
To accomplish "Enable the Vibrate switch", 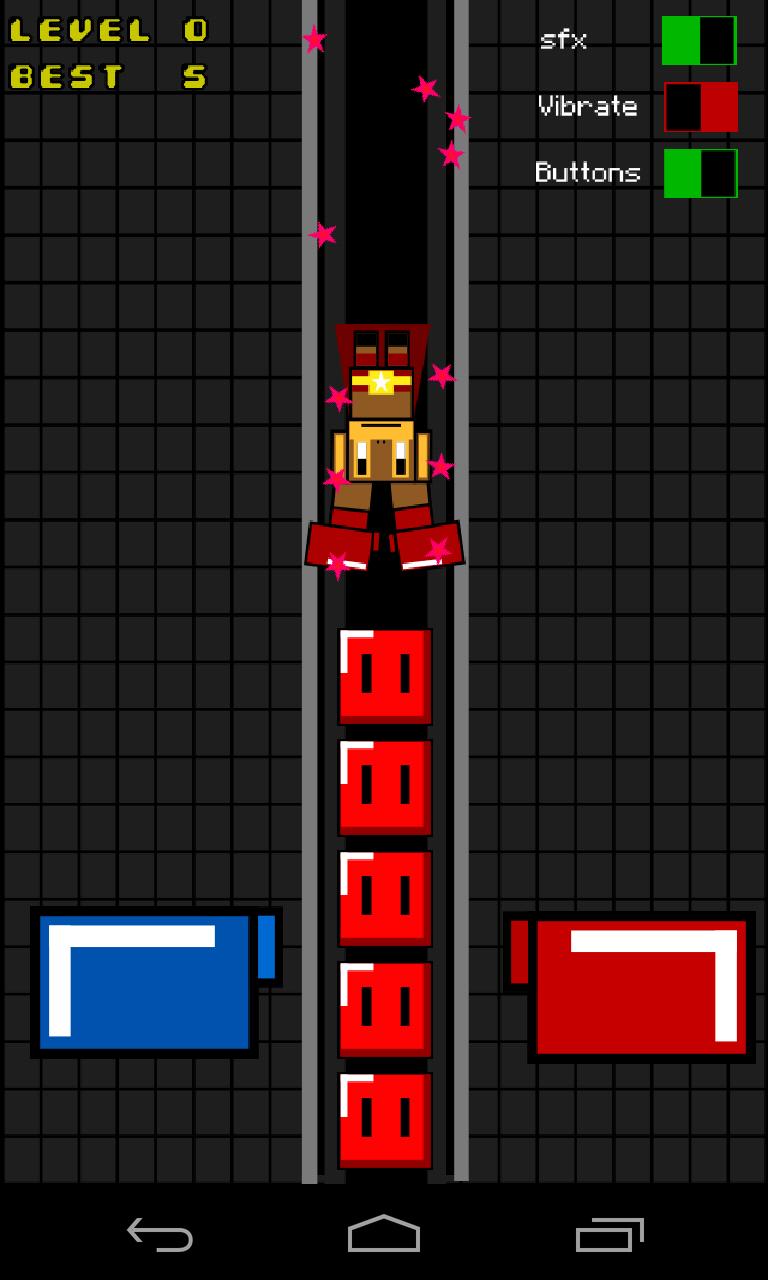I will click(x=700, y=107).
